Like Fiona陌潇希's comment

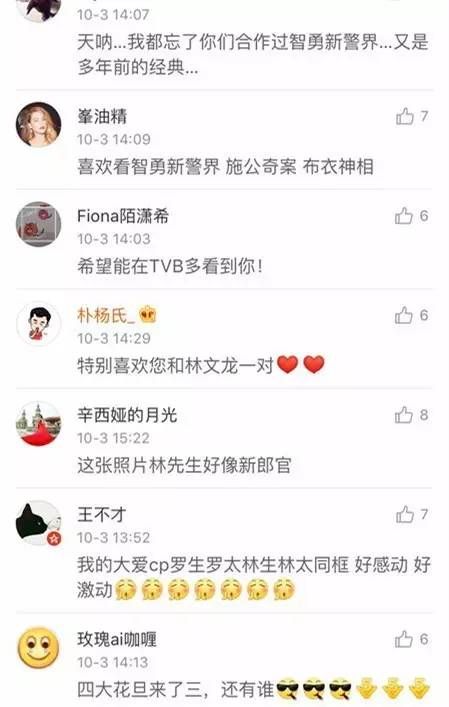pos(404,216)
